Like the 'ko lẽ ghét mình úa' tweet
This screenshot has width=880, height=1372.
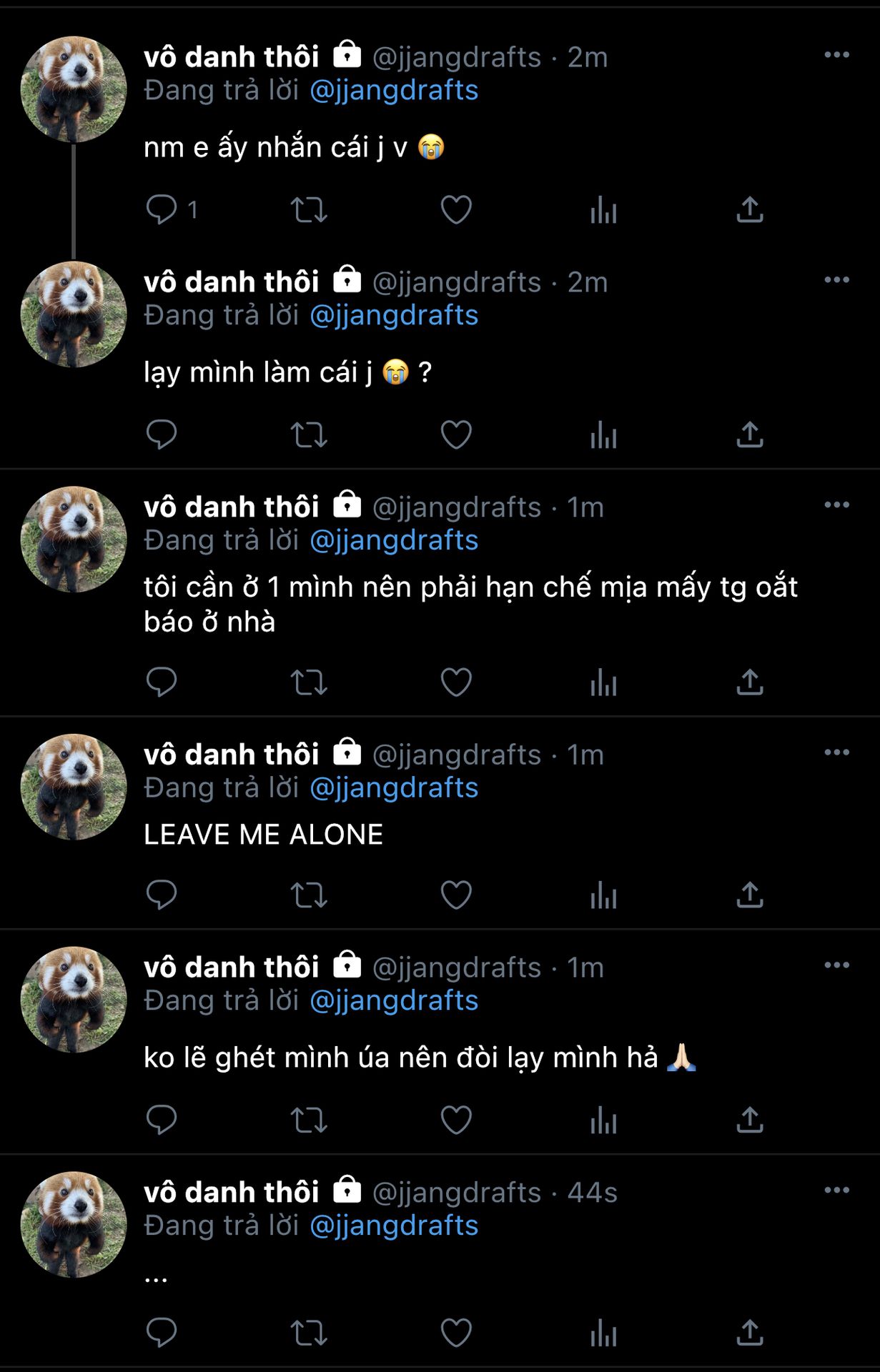[x=456, y=1120]
